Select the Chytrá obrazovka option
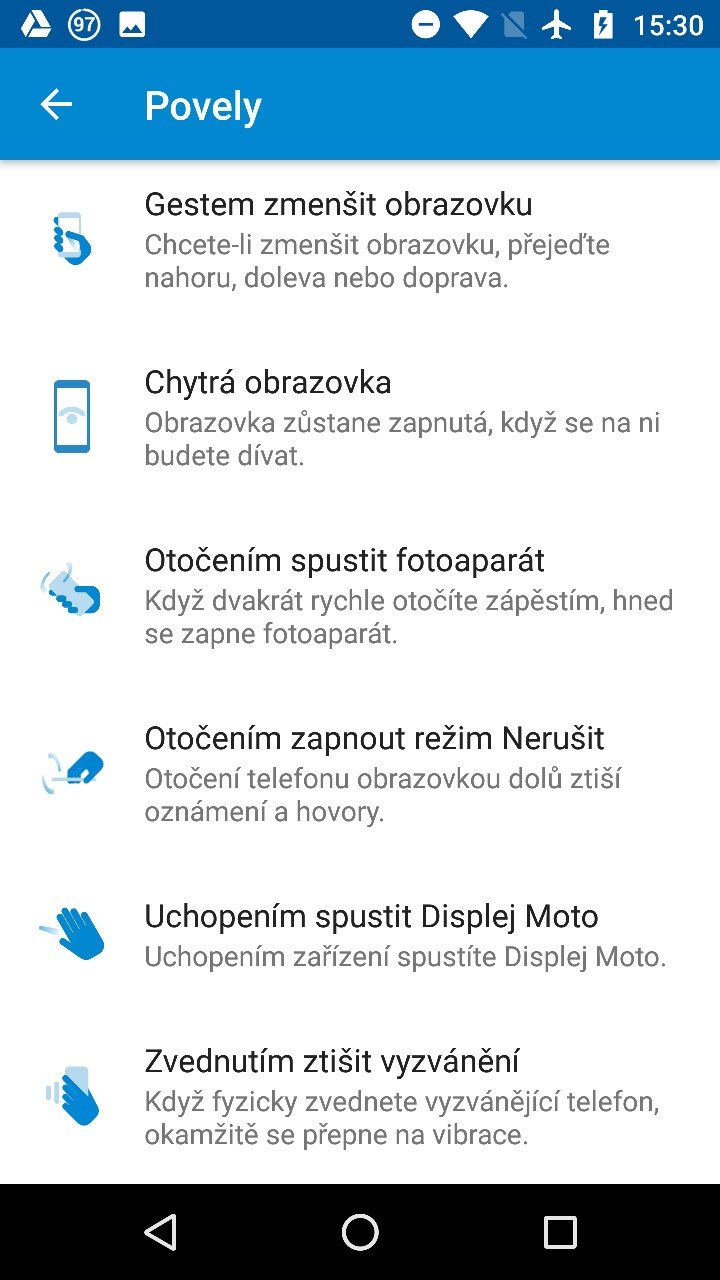This screenshot has height=1280, width=720. [360, 418]
